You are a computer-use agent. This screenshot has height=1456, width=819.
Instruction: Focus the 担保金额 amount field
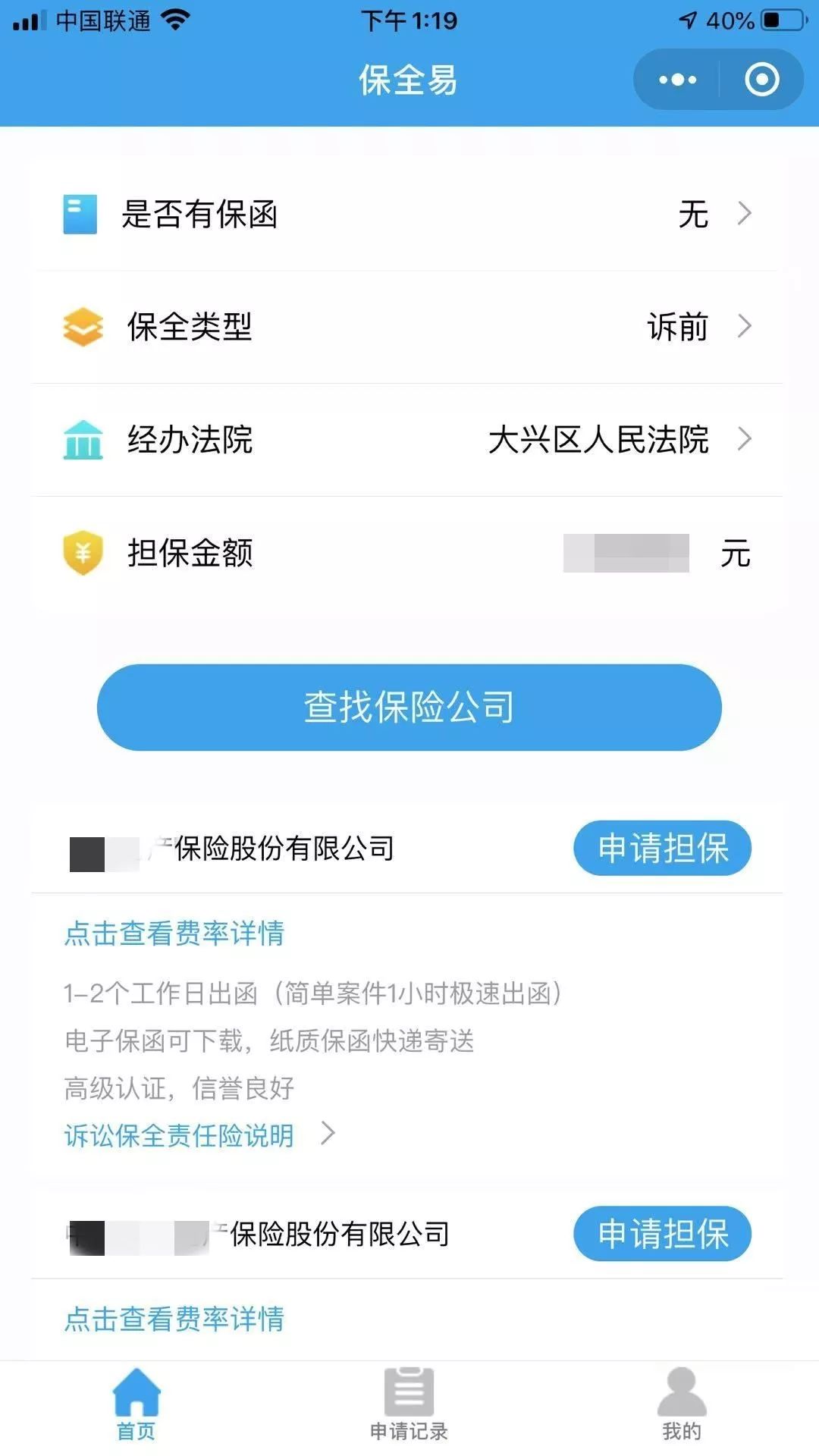(626, 553)
